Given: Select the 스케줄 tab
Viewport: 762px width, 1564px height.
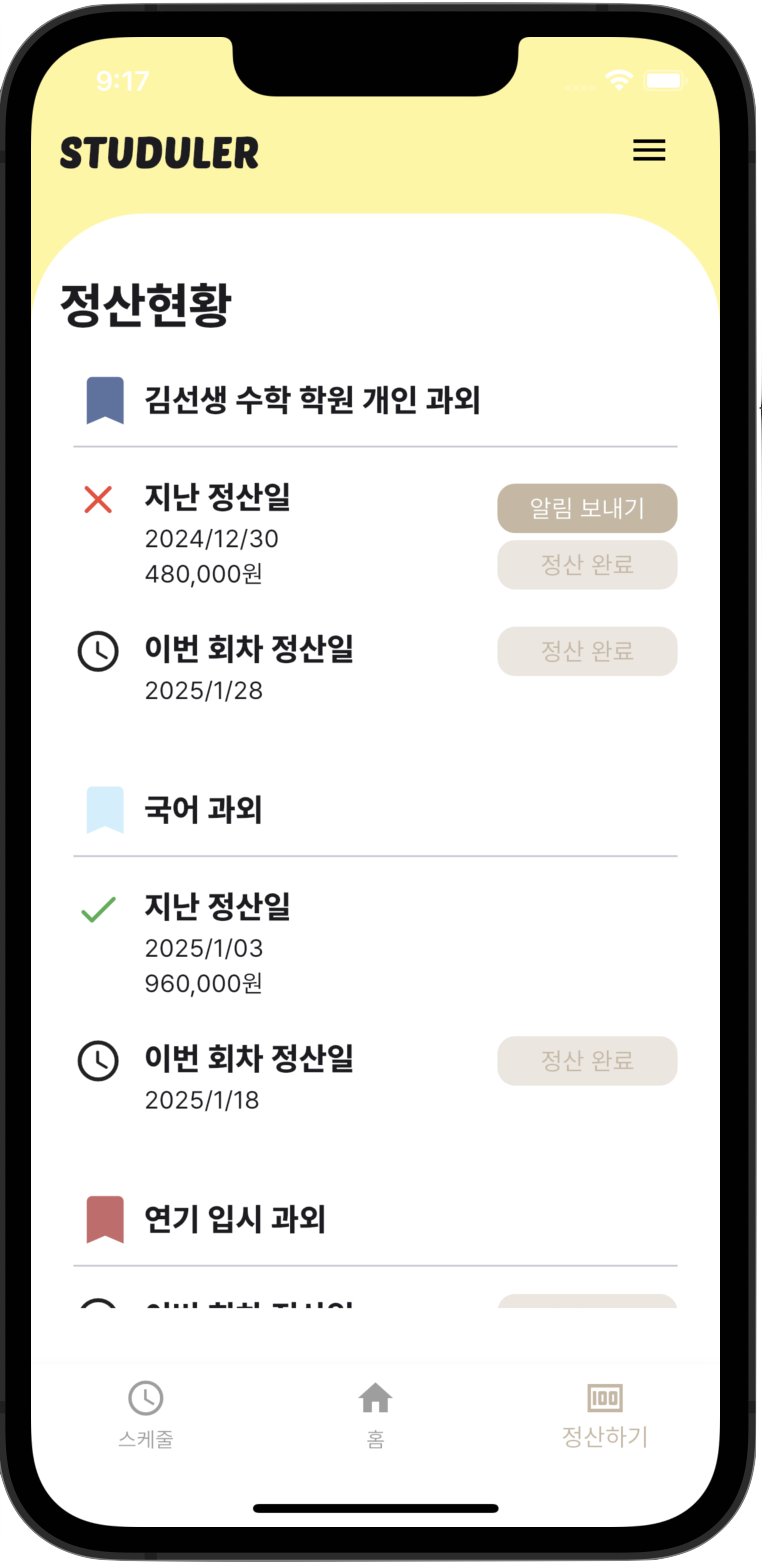Looking at the screenshot, I should pyautogui.click(x=146, y=1414).
